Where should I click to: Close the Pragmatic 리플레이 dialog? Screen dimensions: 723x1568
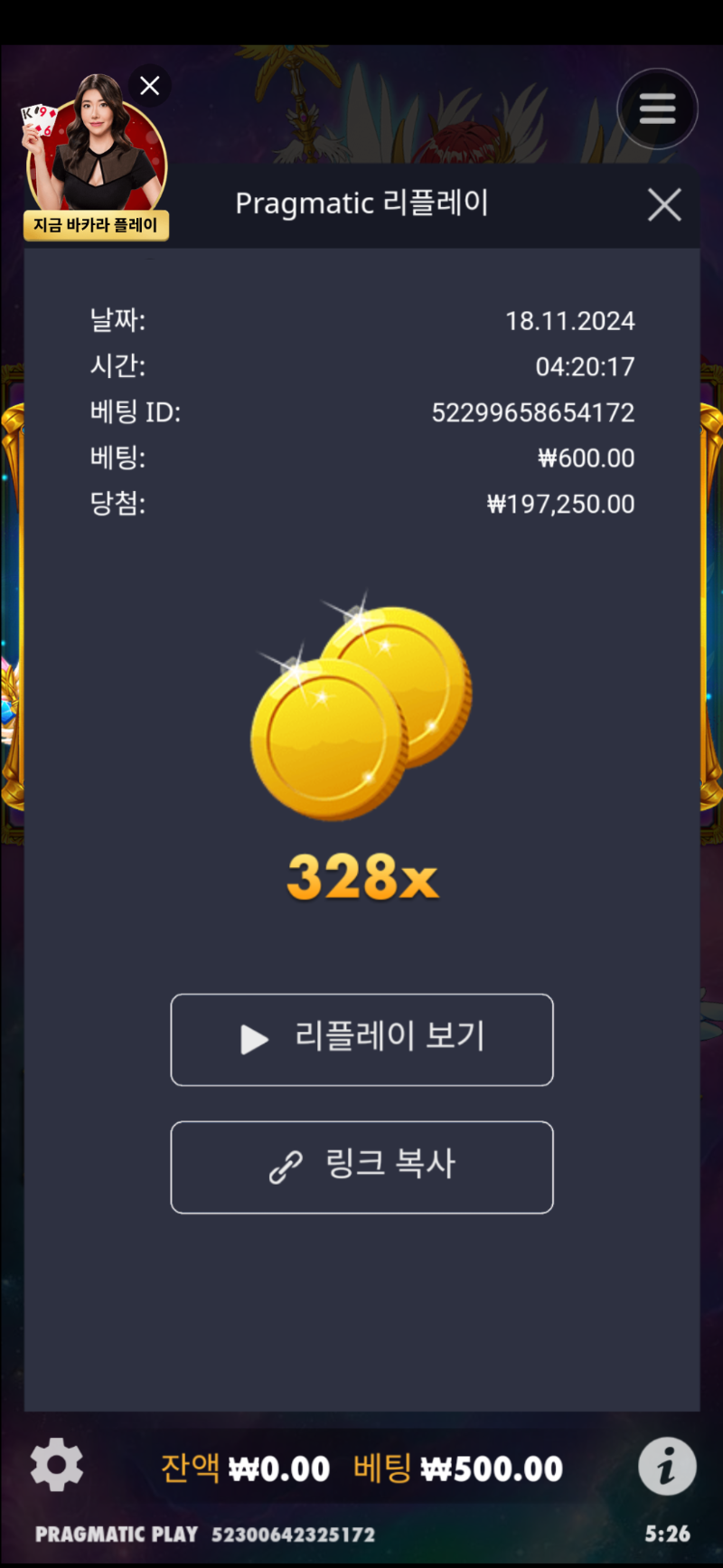pos(664,205)
